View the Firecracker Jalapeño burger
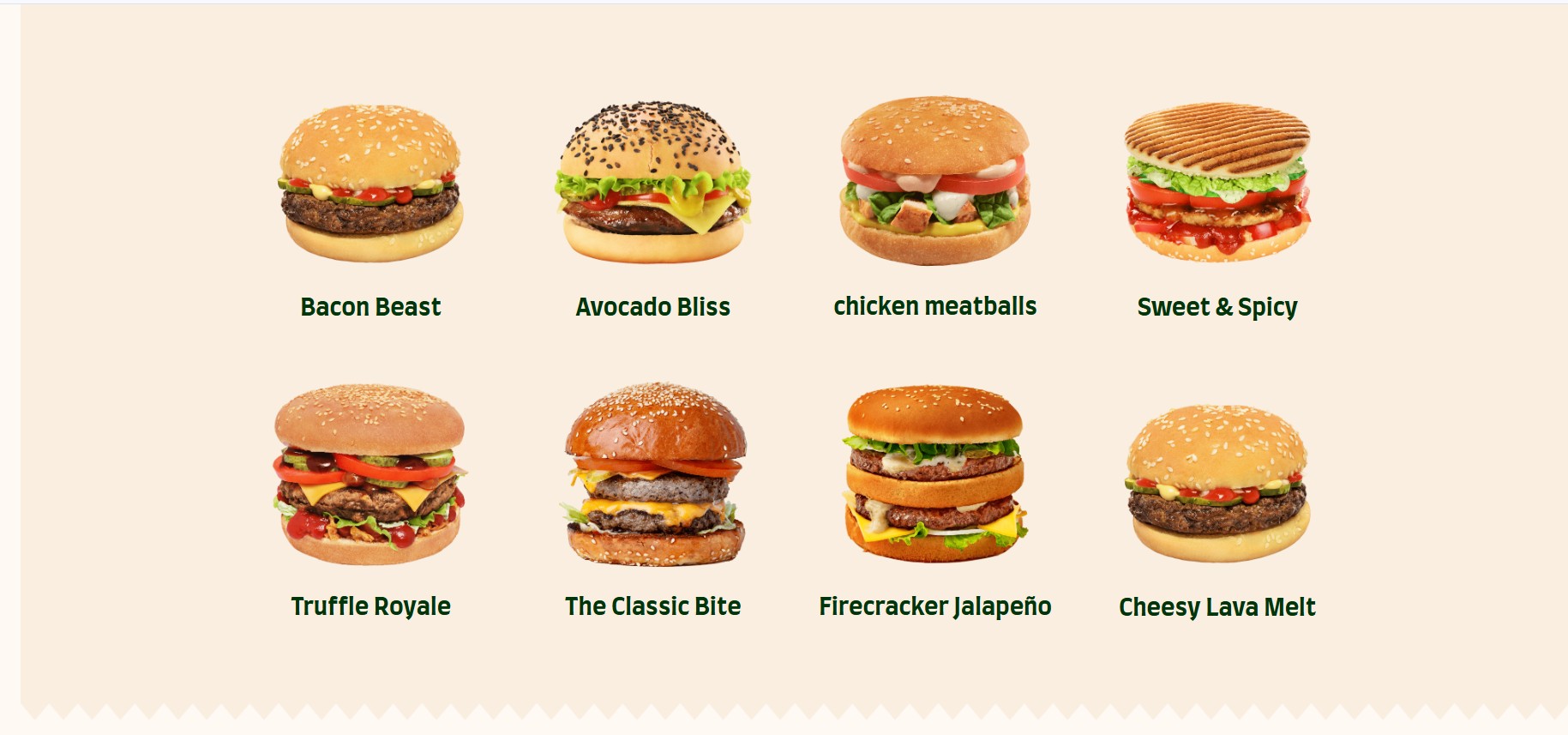This screenshot has width=1568, height=735. [934, 474]
